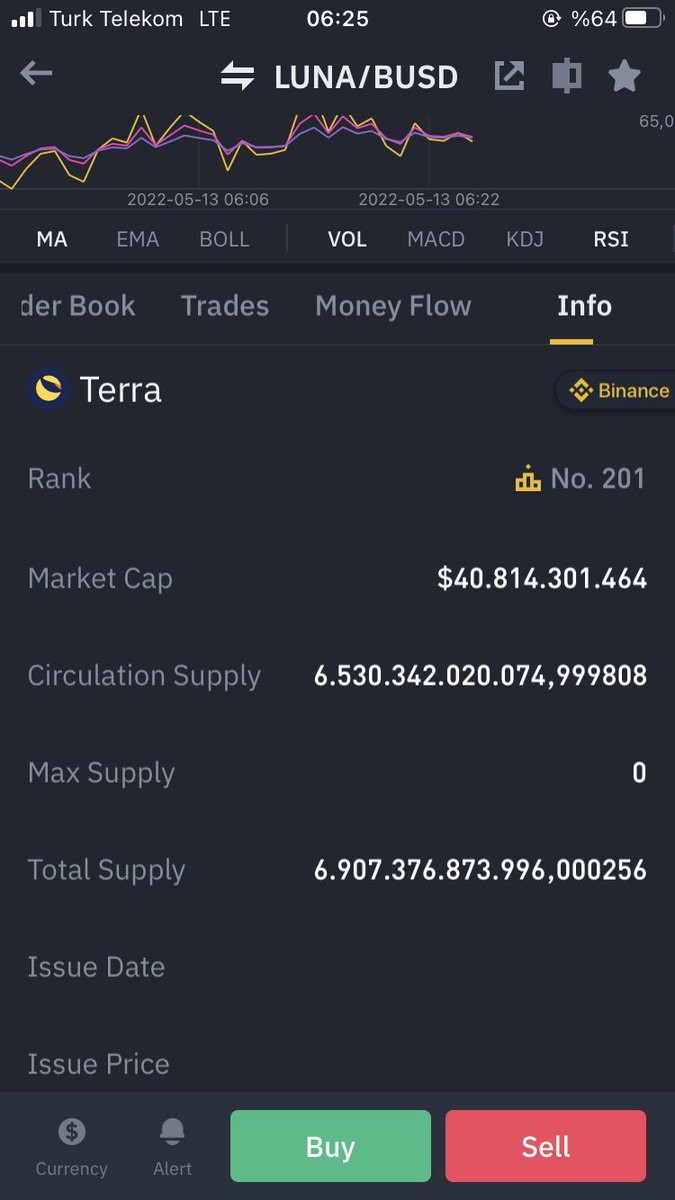Set a price Alert
The image size is (675, 1200).
click(172, 1147)
